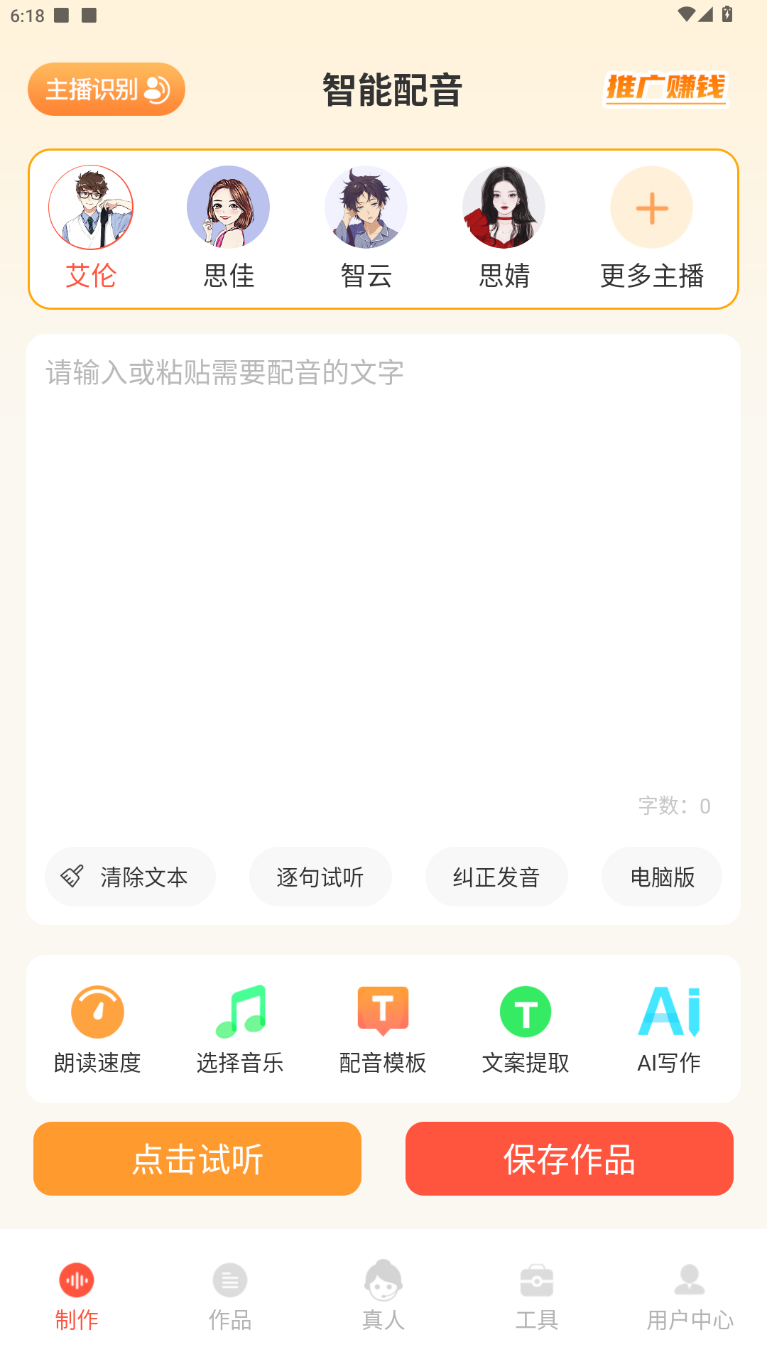Open the 文案提取 text extraction tool
This screenshot has height=1364, width=767.
click(526, 1029)
